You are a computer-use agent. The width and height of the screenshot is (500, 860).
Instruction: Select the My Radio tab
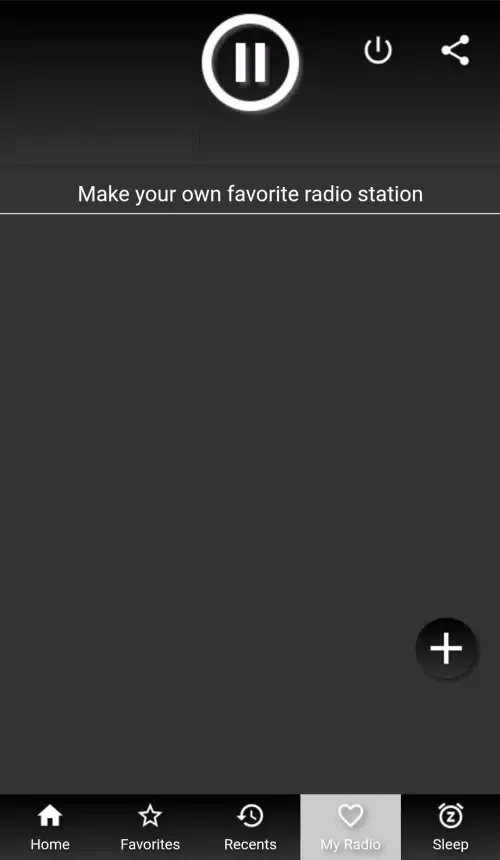[350, 827]
